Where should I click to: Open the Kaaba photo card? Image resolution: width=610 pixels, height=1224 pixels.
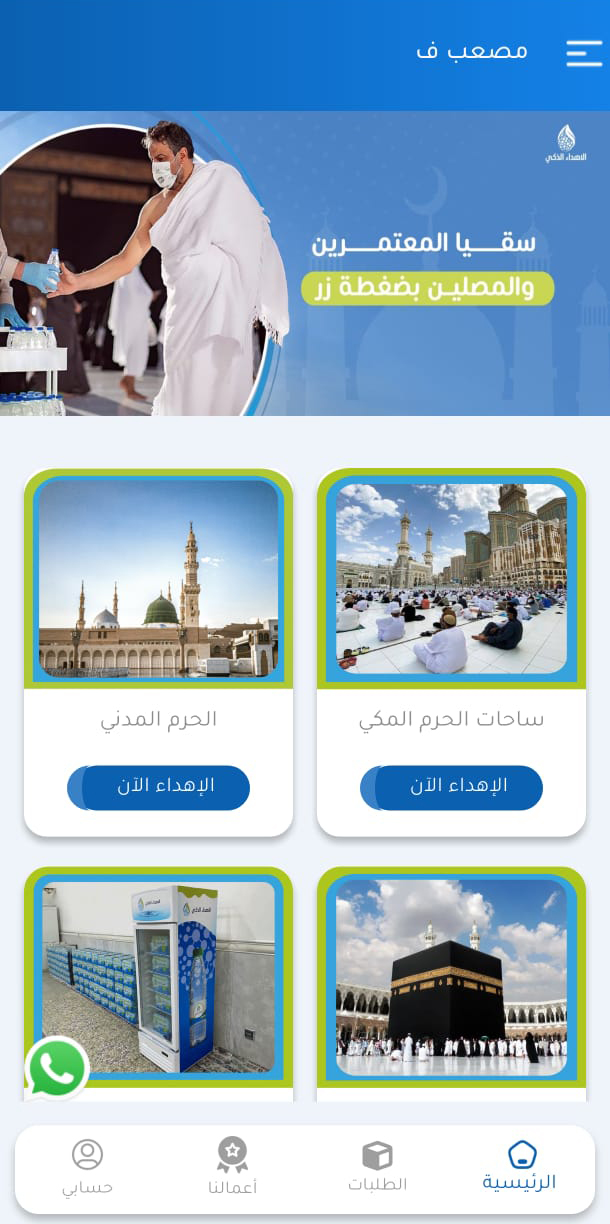(451, 978)
